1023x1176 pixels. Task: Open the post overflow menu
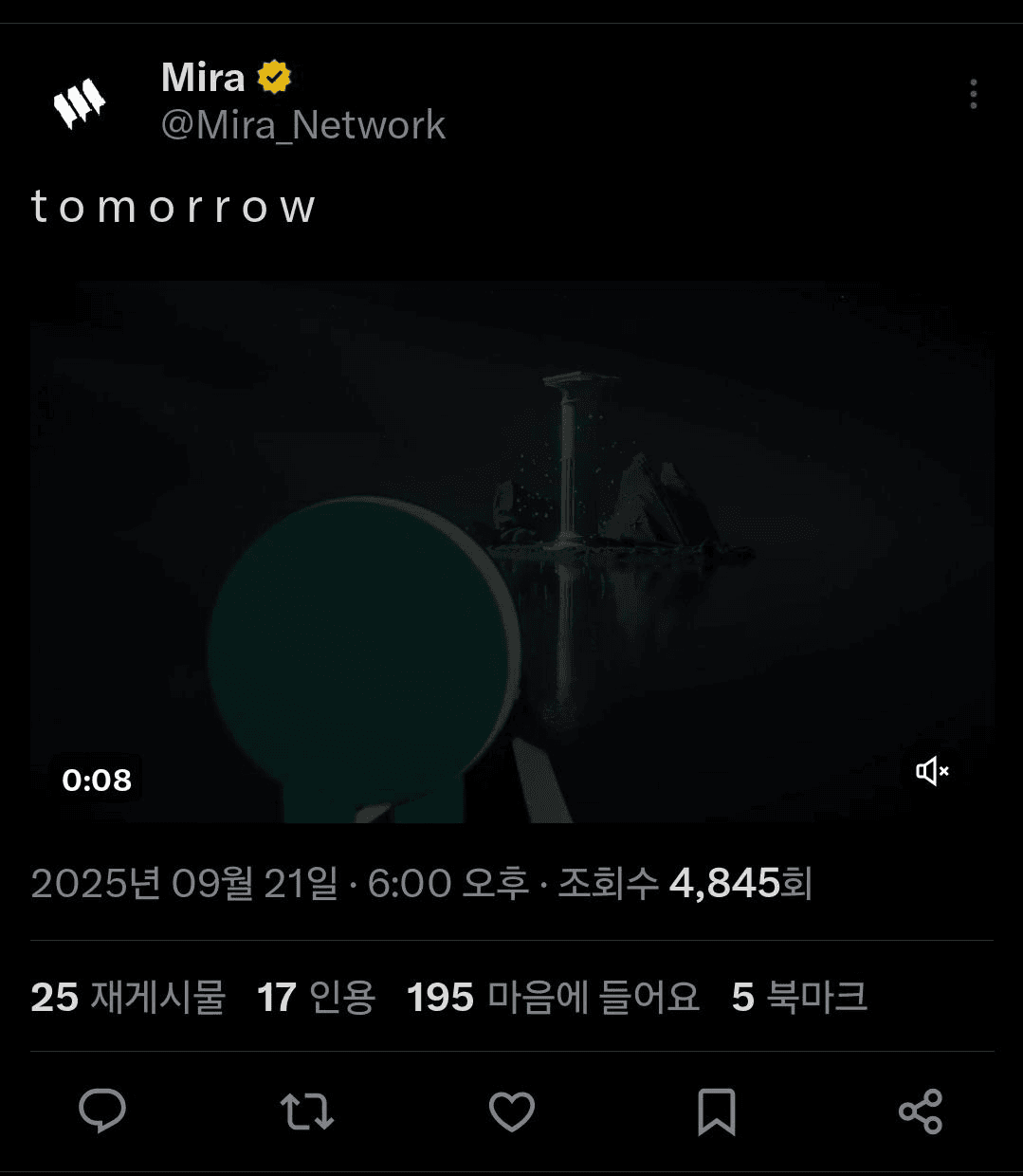(973, 94)
